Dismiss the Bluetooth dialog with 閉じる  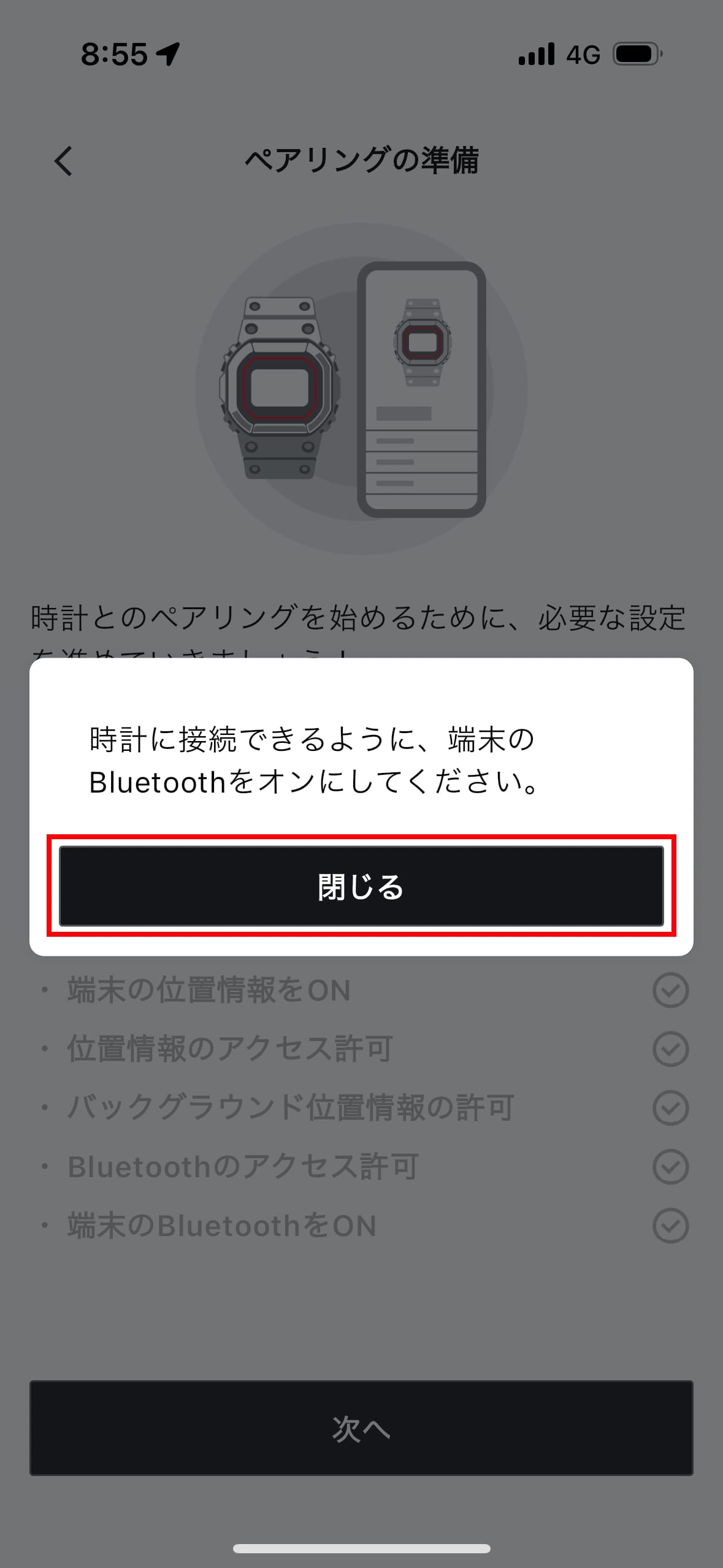pos(361,886)
